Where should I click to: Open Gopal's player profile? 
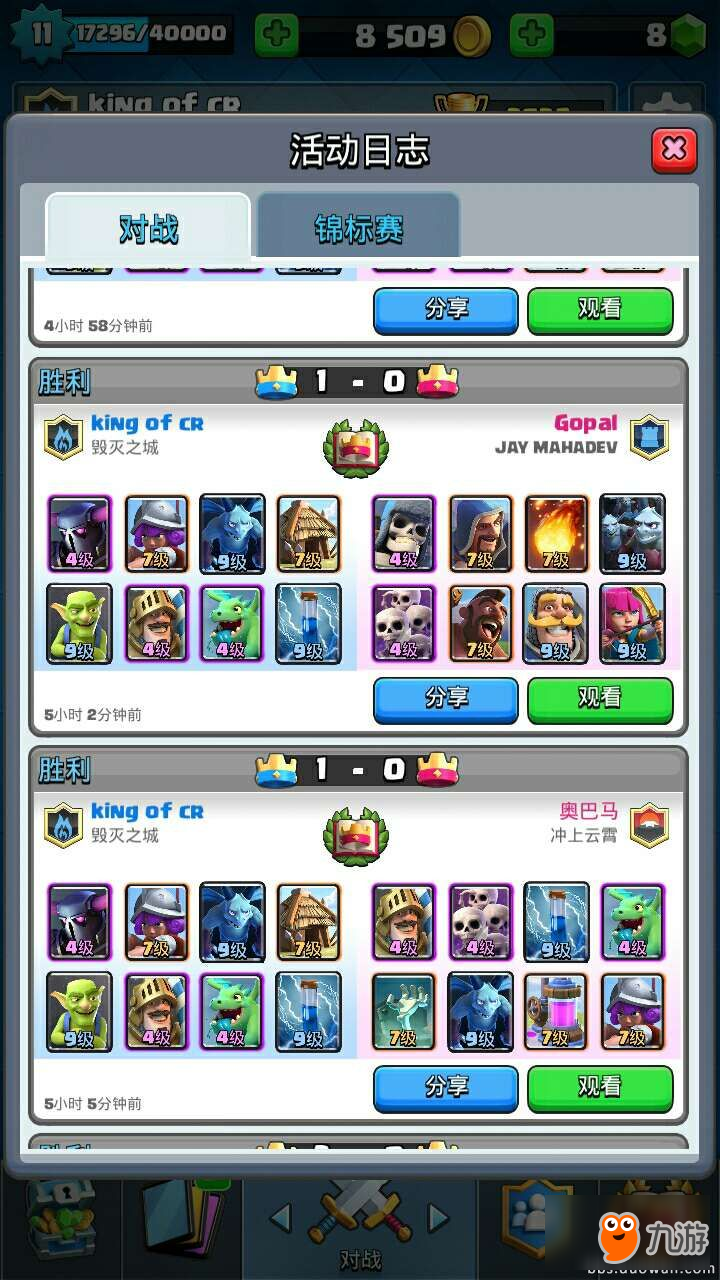[x=585, y=423]
